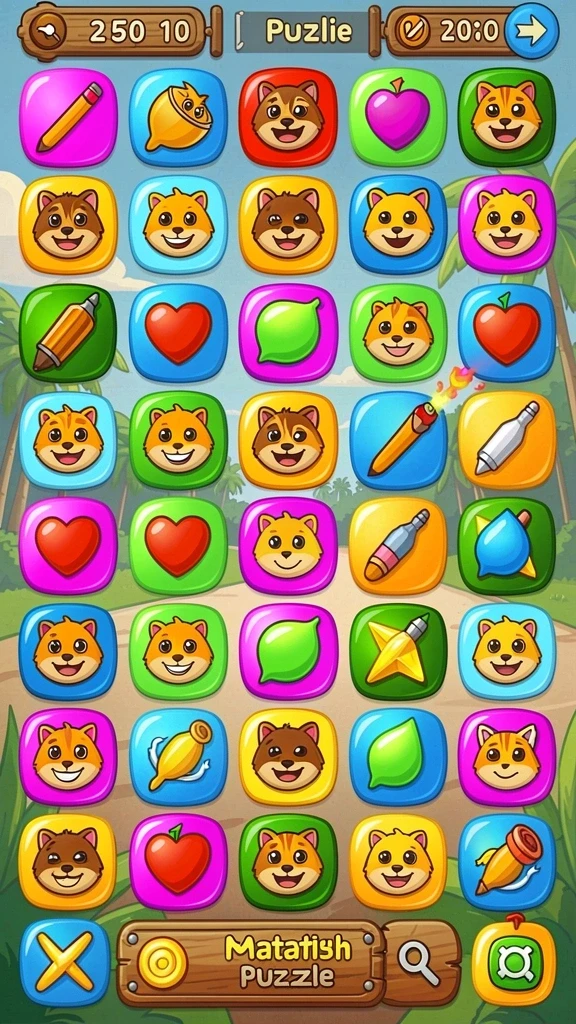Tap the blue tile with flaming pencil
Screen dimensions: 576x1024
coord(398,440)
